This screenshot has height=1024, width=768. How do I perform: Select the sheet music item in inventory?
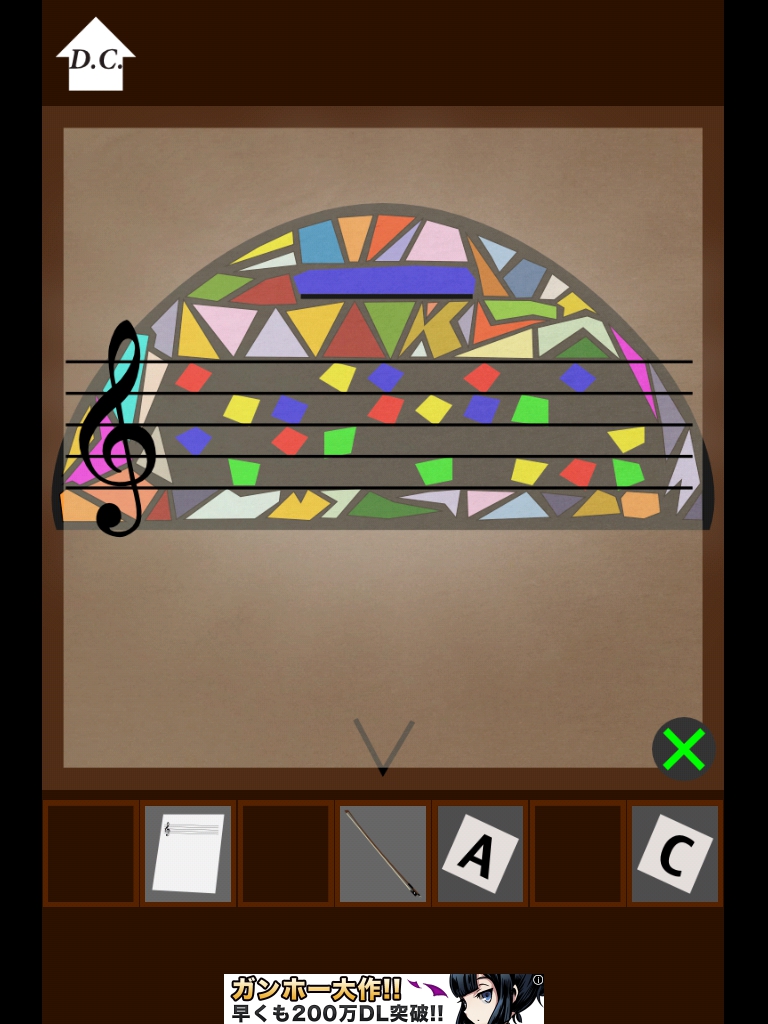188,853
